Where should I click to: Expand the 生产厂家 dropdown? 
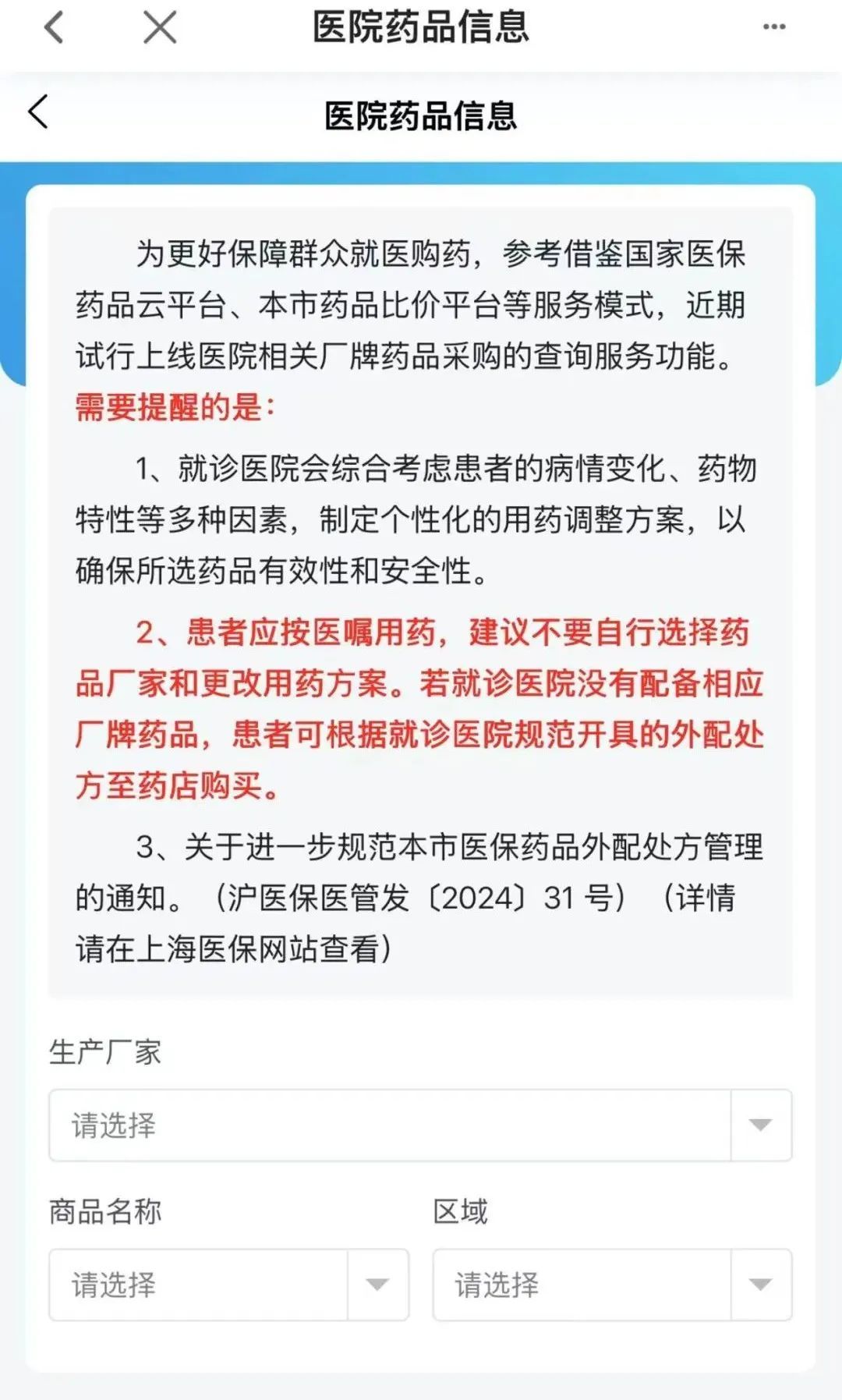pyautogui.click(x=420, y=1125)
